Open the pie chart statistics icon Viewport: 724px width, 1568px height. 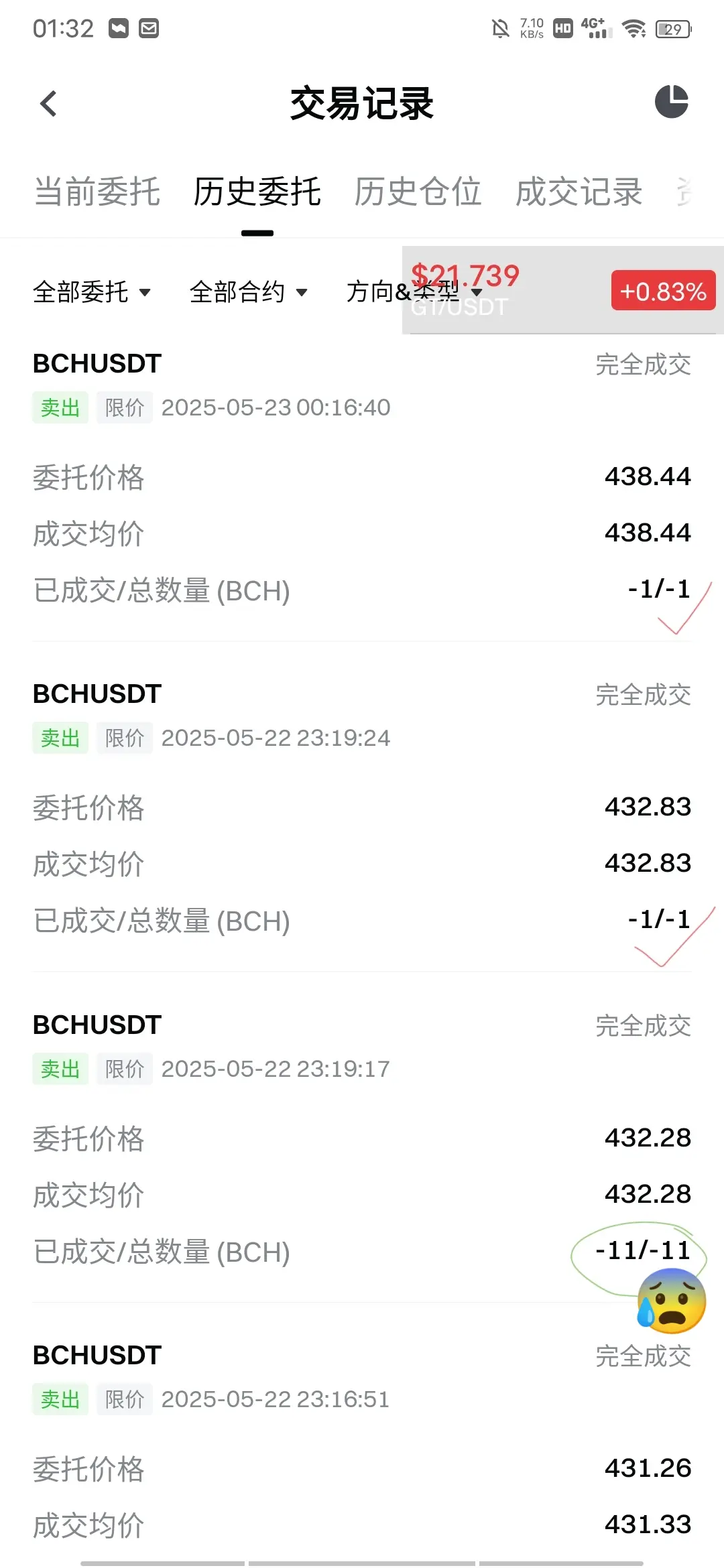tap(671, 102)
